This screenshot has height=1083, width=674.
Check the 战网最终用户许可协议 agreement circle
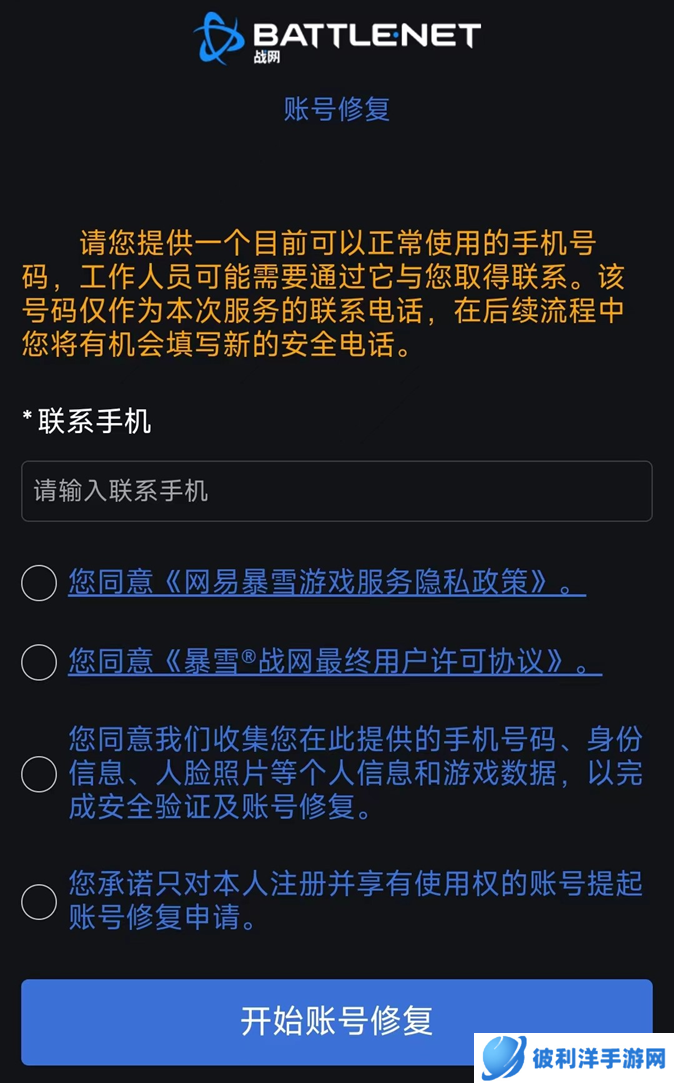(x=39, y=661)
